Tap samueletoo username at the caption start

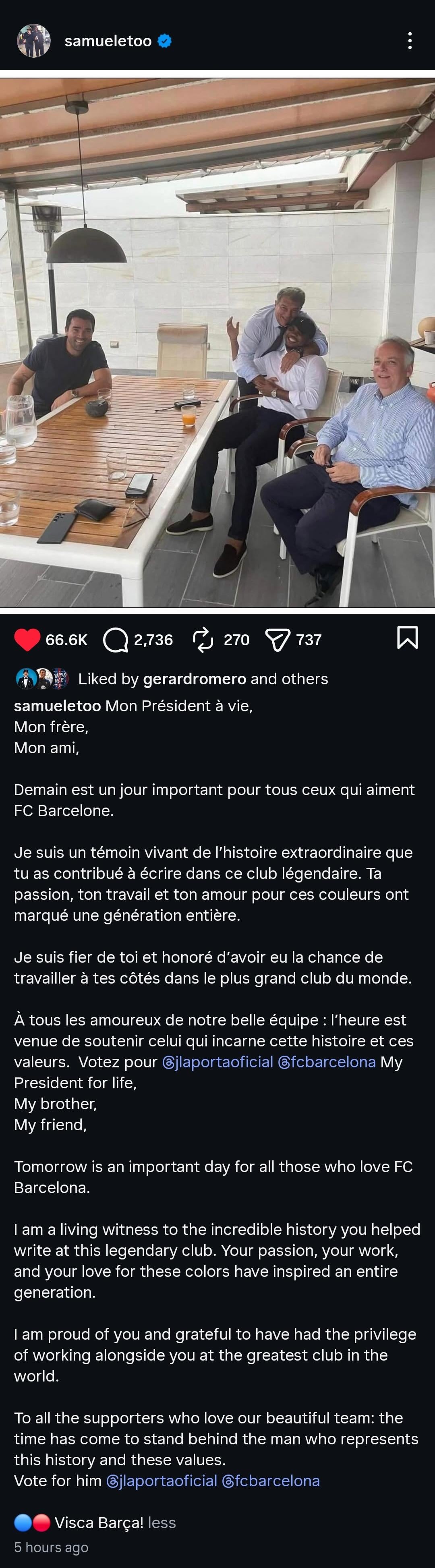click(x=57, y=706)
